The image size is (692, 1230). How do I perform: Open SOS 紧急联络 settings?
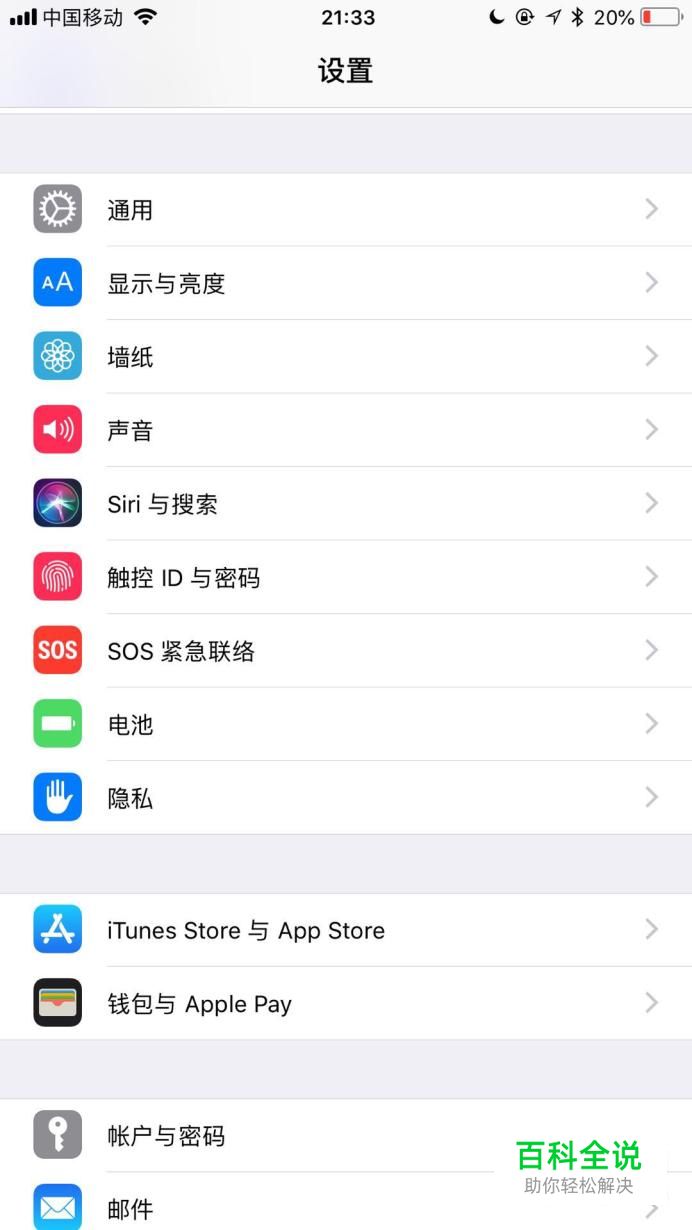(x=345, y=651)
